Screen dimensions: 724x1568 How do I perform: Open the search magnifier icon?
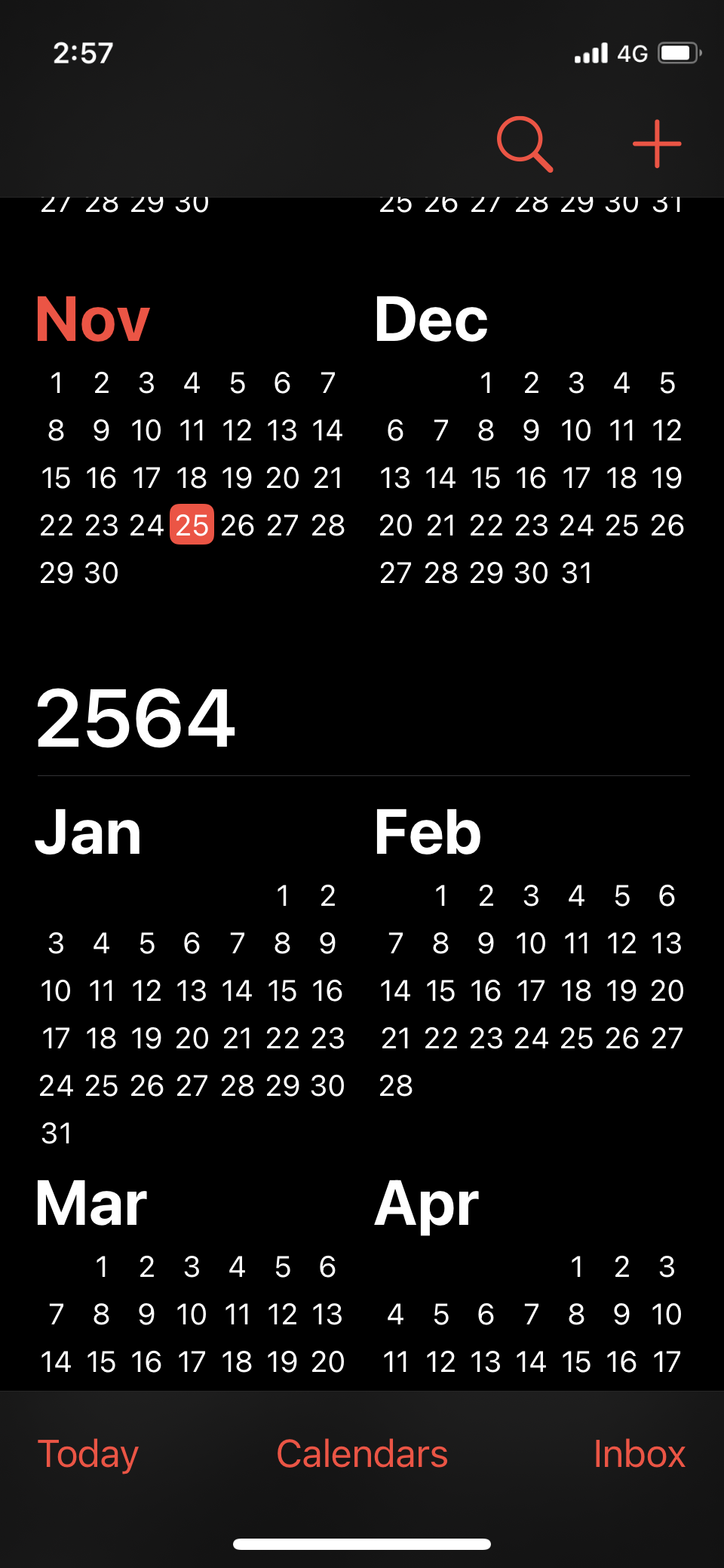tap(524, 143)
